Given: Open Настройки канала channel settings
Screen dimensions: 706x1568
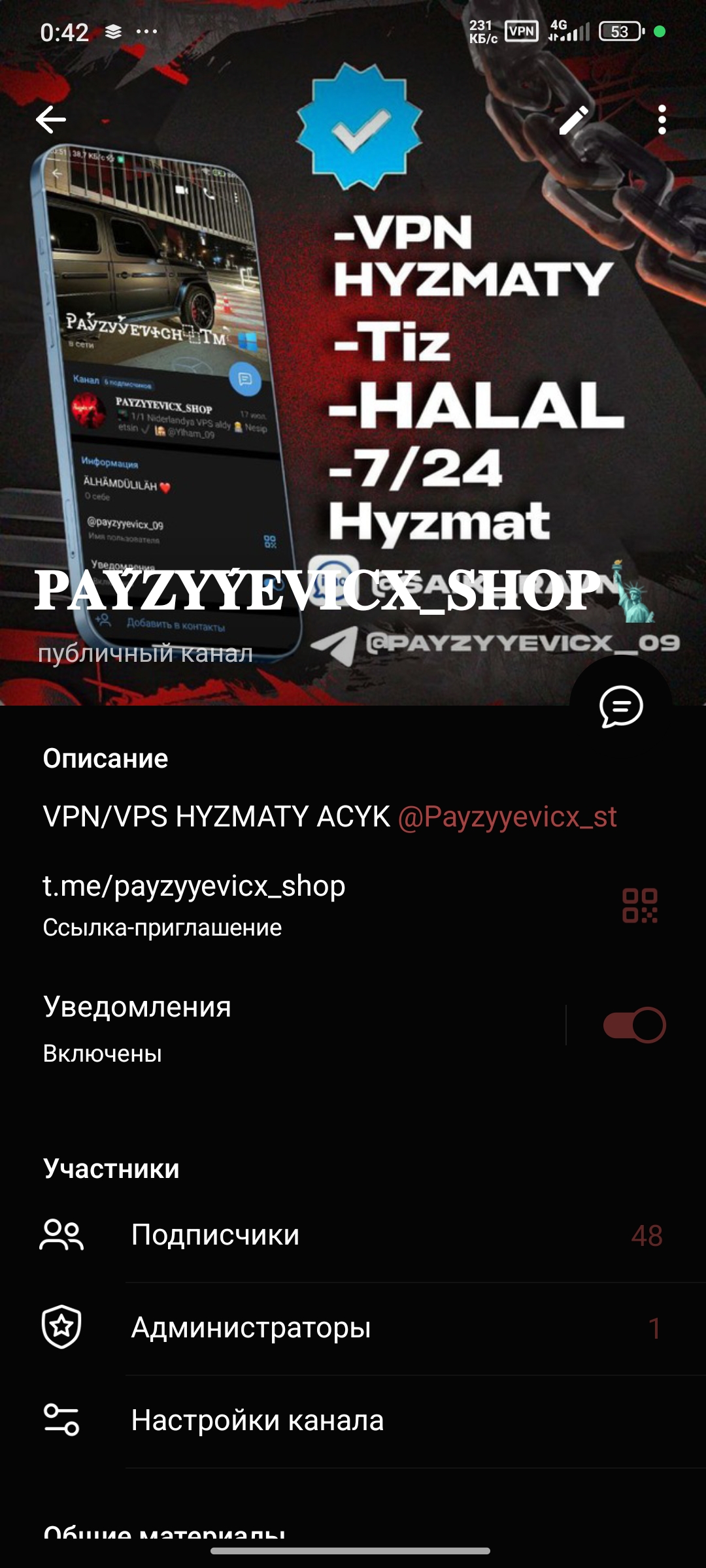Looking at the screenshot, I should point(353,1421).
